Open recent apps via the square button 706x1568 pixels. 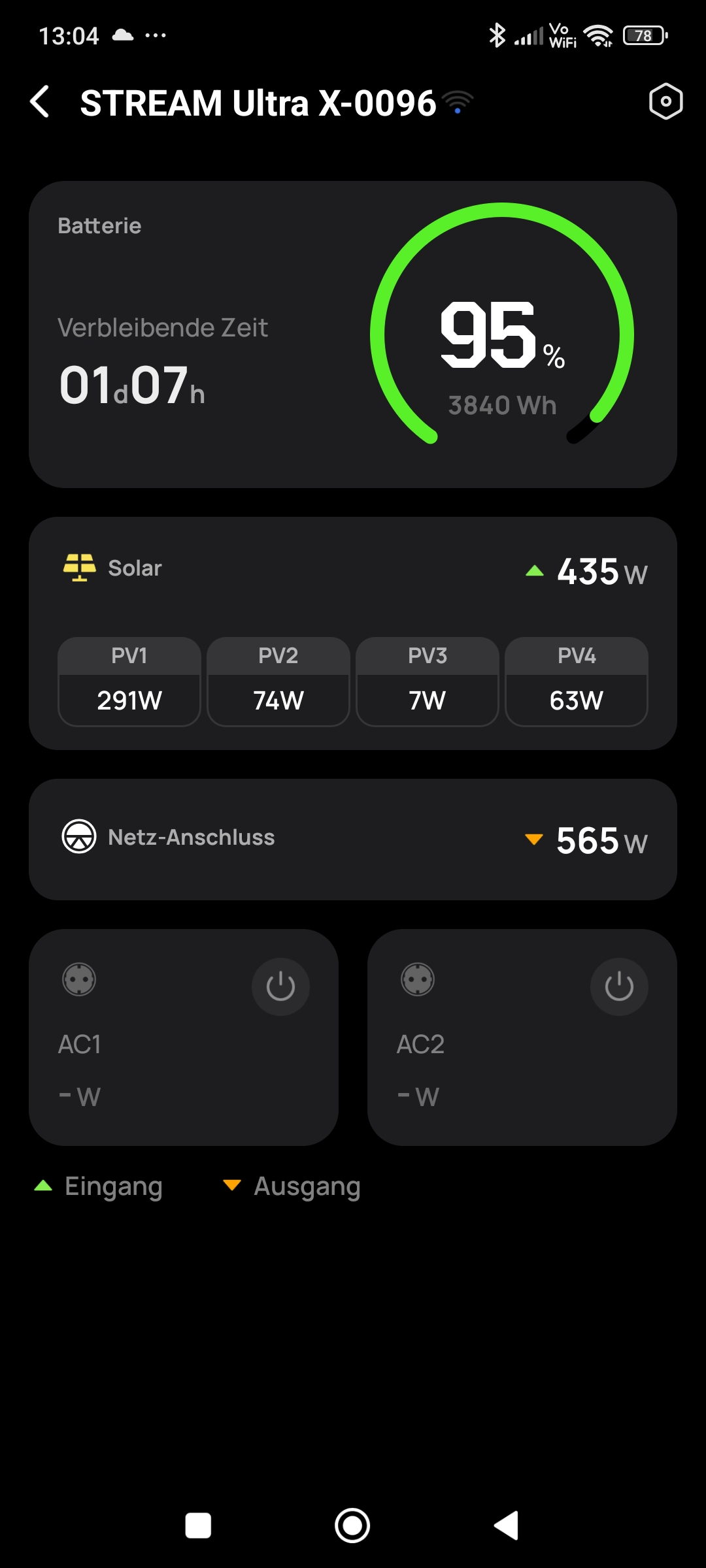coord(198,1526)
